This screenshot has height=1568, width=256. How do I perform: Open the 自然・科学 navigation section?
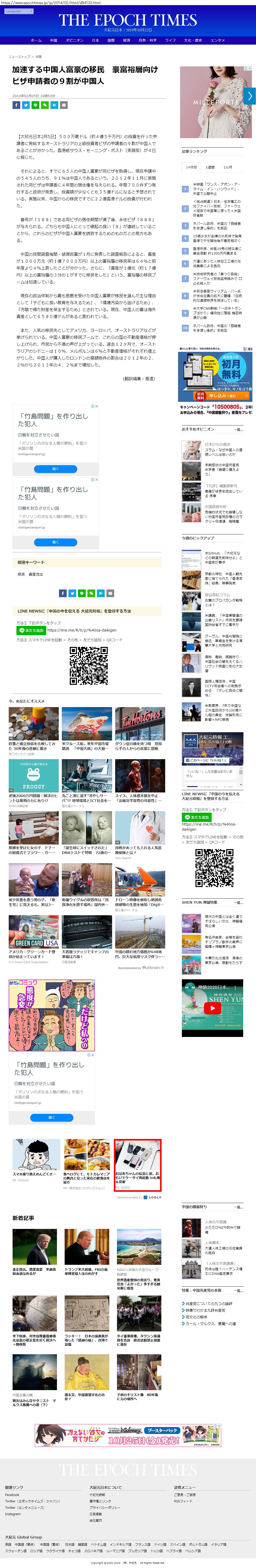[147, 40]
